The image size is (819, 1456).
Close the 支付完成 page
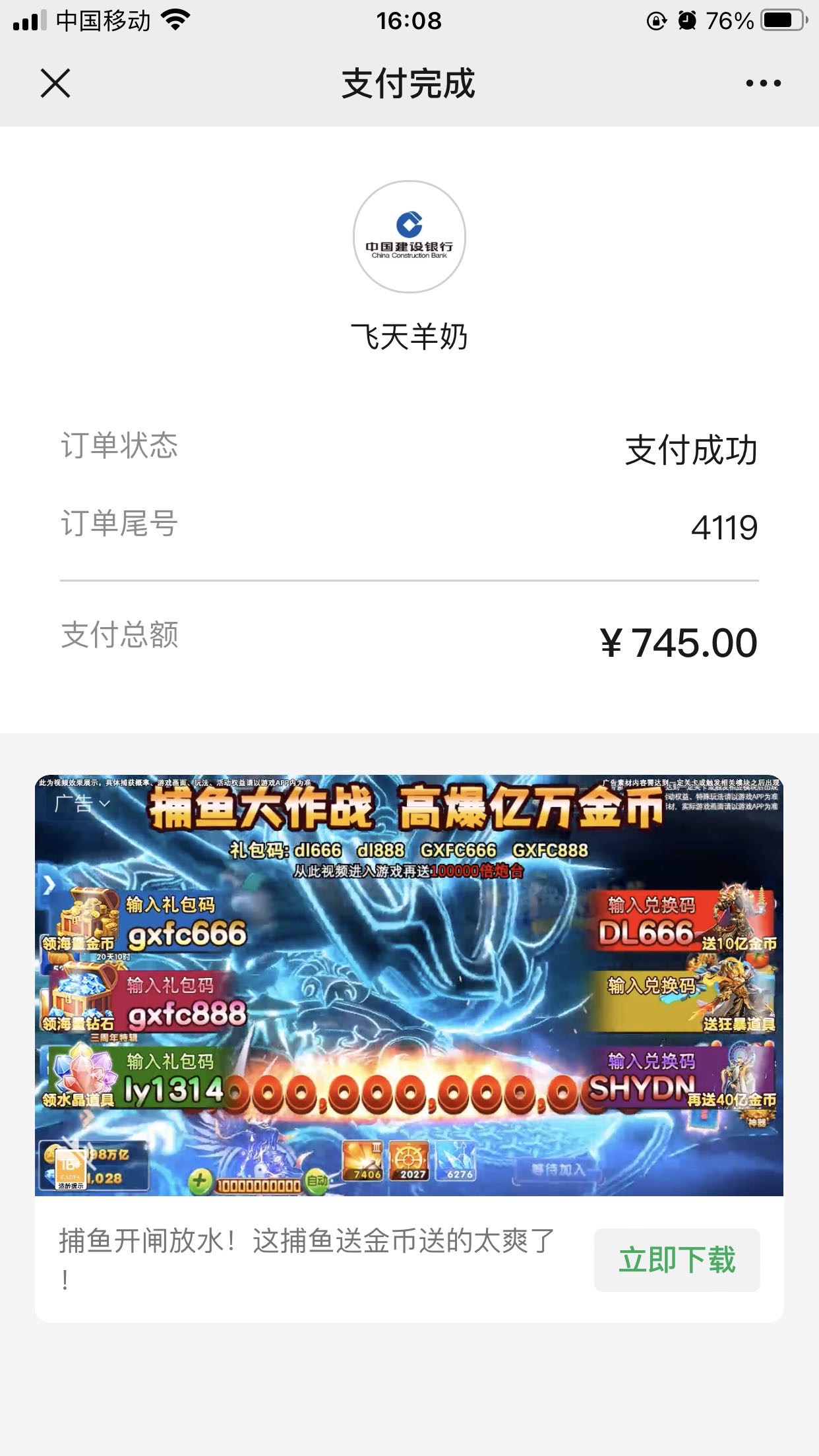point(55,84)
